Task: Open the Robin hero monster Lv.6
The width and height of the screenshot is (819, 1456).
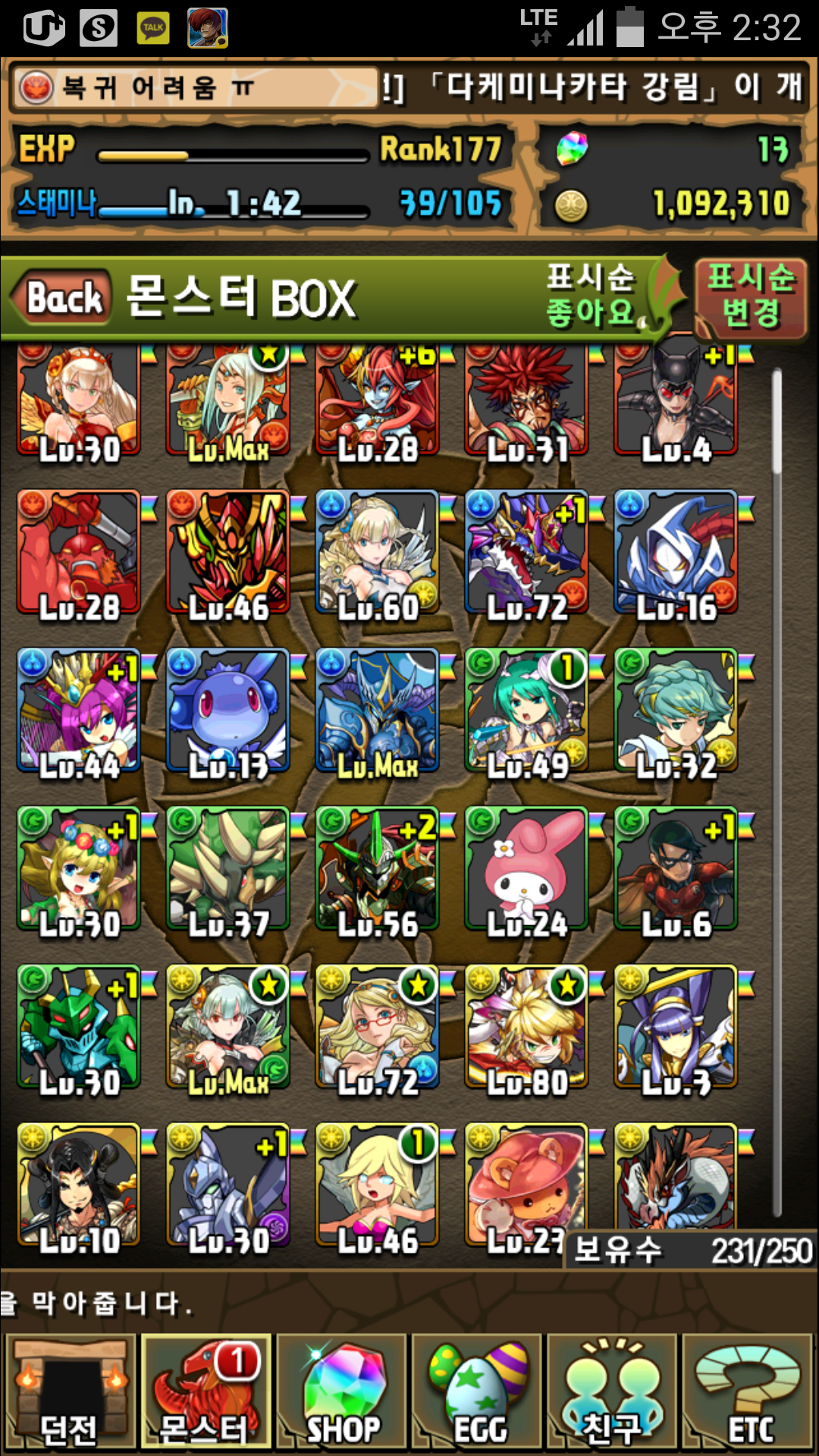Action: tap(676, 869)
